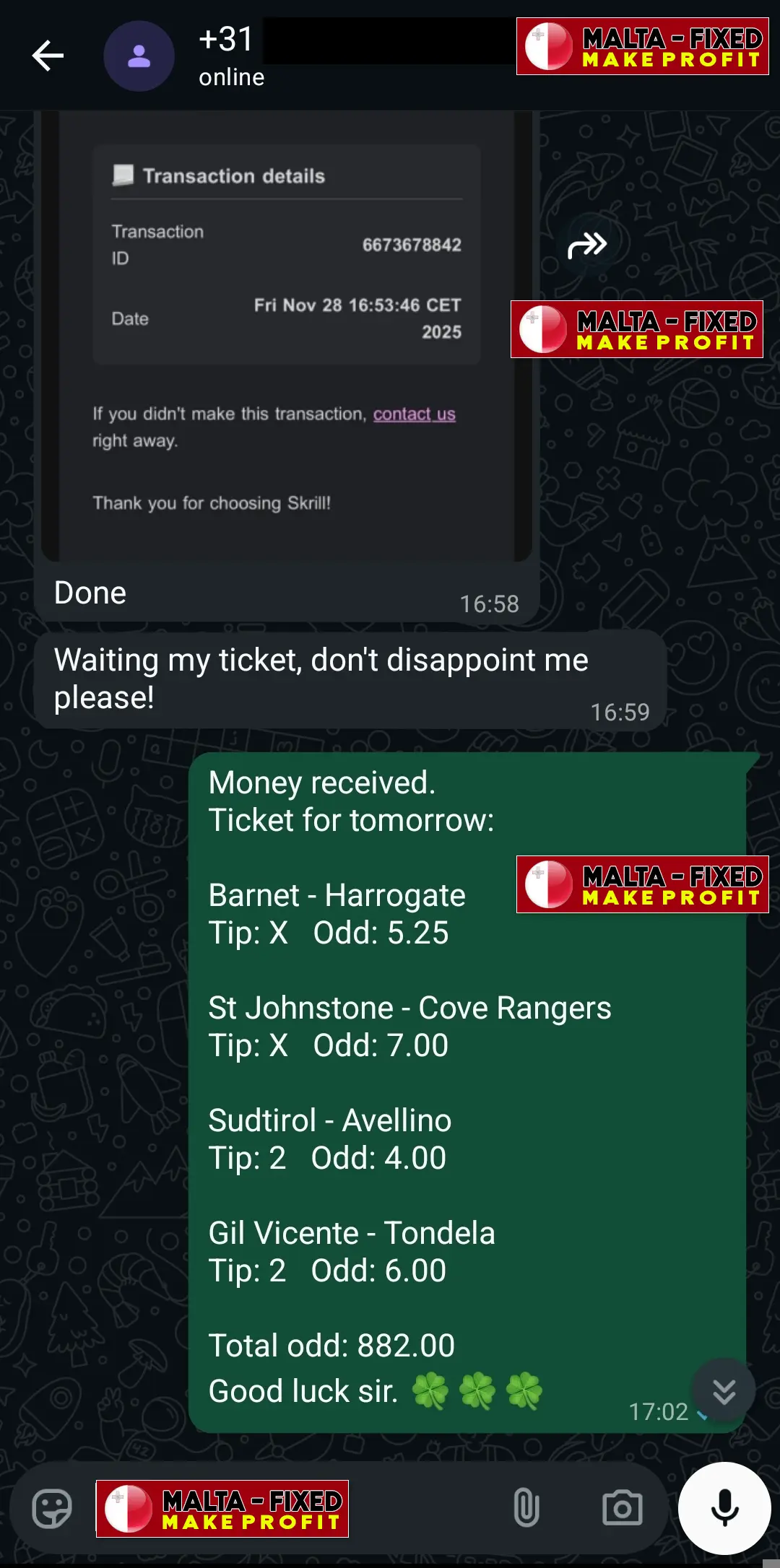Screen dimensions: 780x1568
Task: Jump to the latest message
Action: [x=724, y=1390]
